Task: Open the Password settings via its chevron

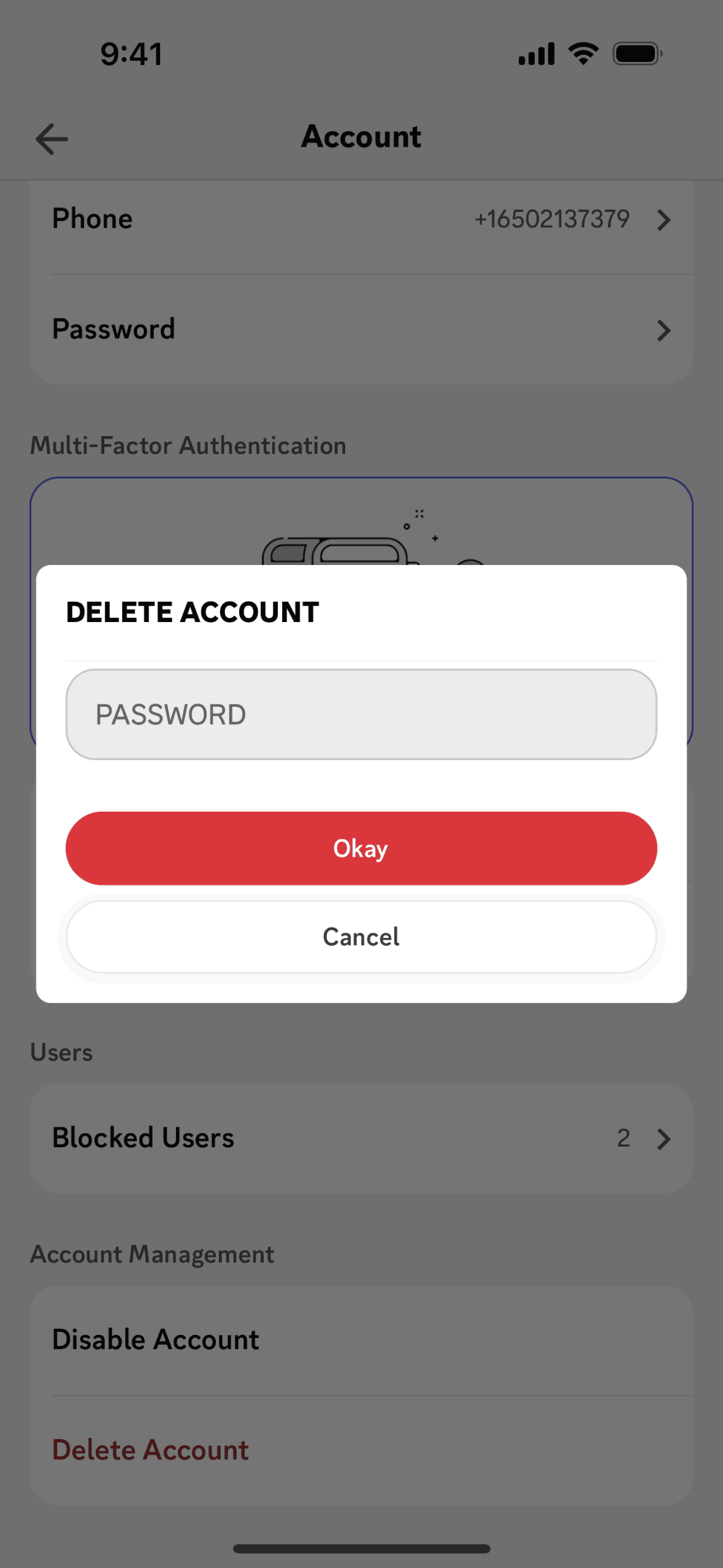Action: [x=664, y=330]
